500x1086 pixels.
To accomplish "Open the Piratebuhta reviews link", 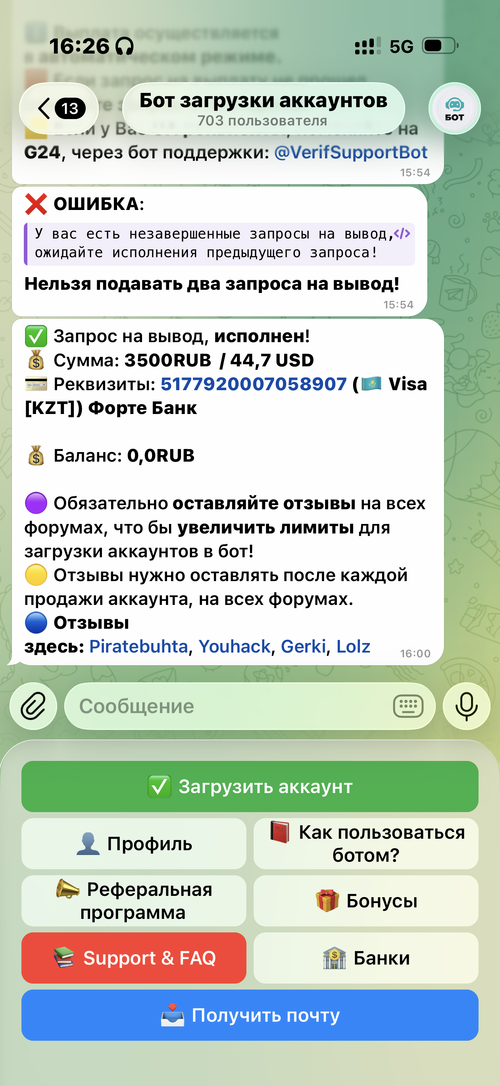I will click(139, 646).
